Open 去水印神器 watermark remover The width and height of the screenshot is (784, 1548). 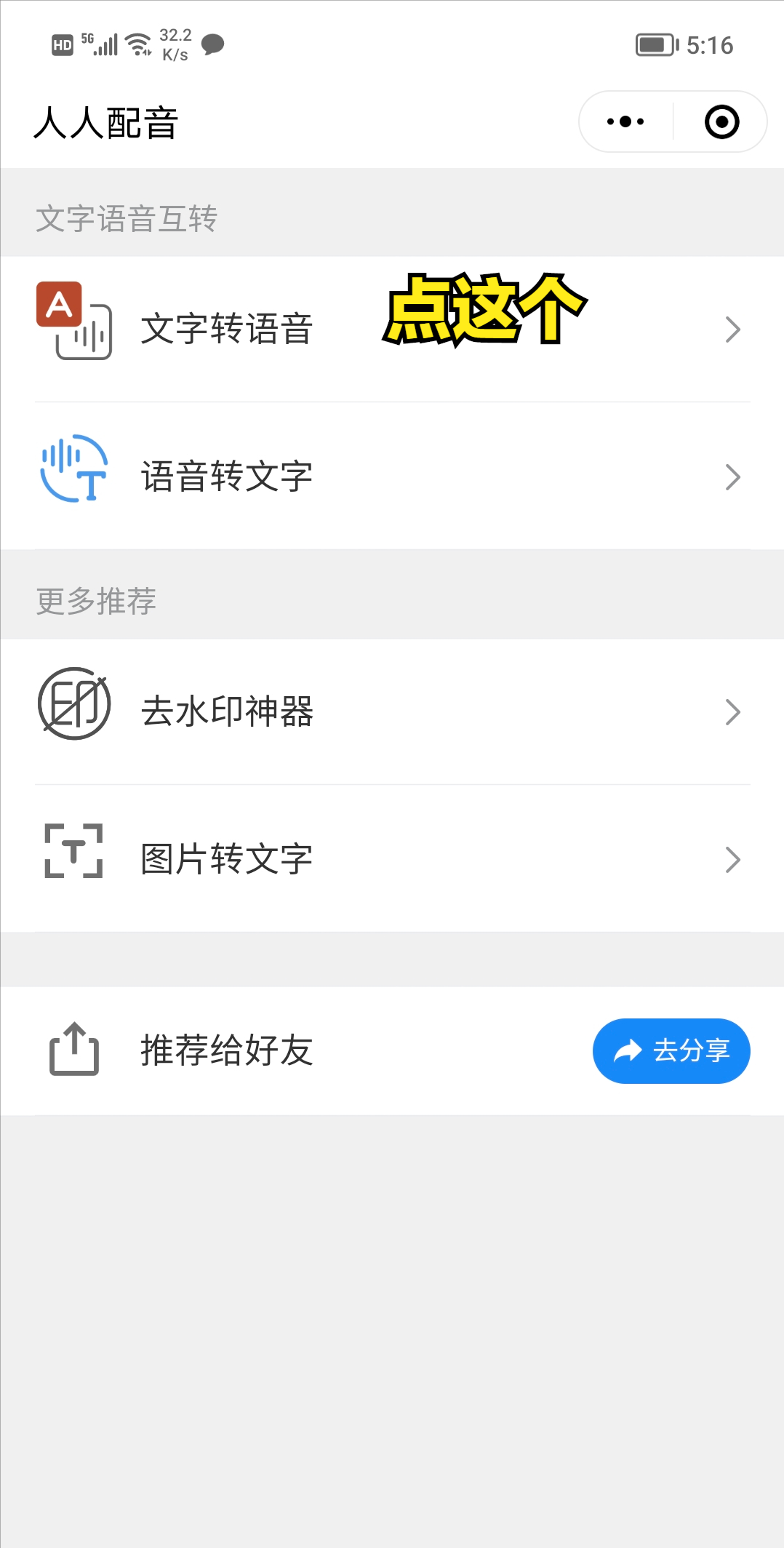pyautogui.click(x=392, y=711)
